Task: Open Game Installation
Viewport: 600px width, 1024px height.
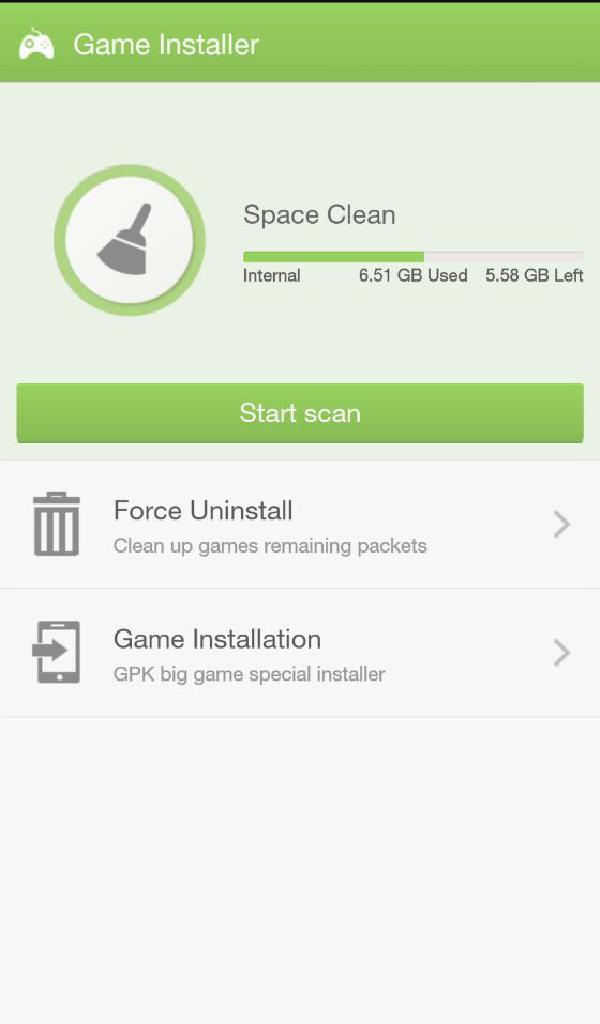Action: click(300, 653)
